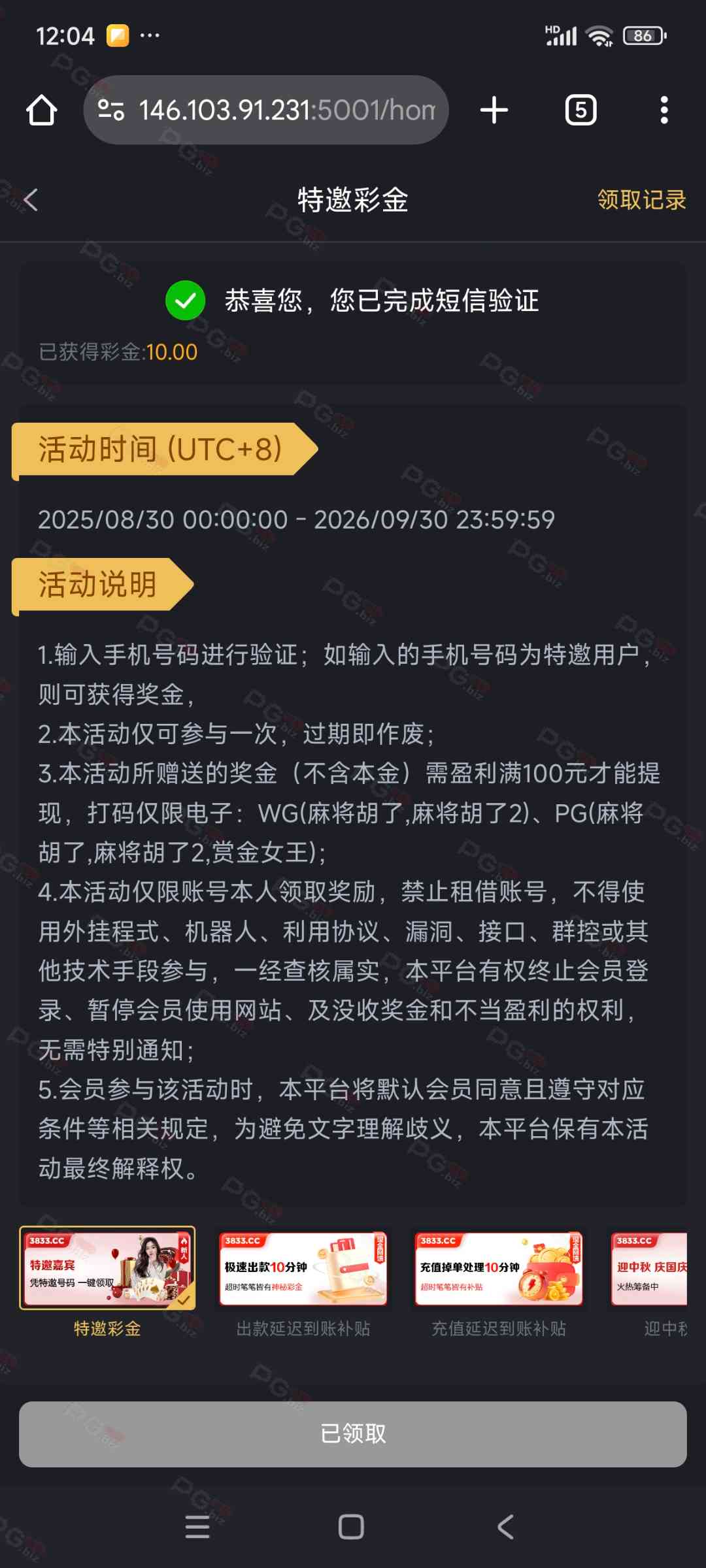The height and width of the screenshot is (1568, 706).
Task: Open the 充值延迟到账补贴 promotion card
Action: click(498, 1269)
